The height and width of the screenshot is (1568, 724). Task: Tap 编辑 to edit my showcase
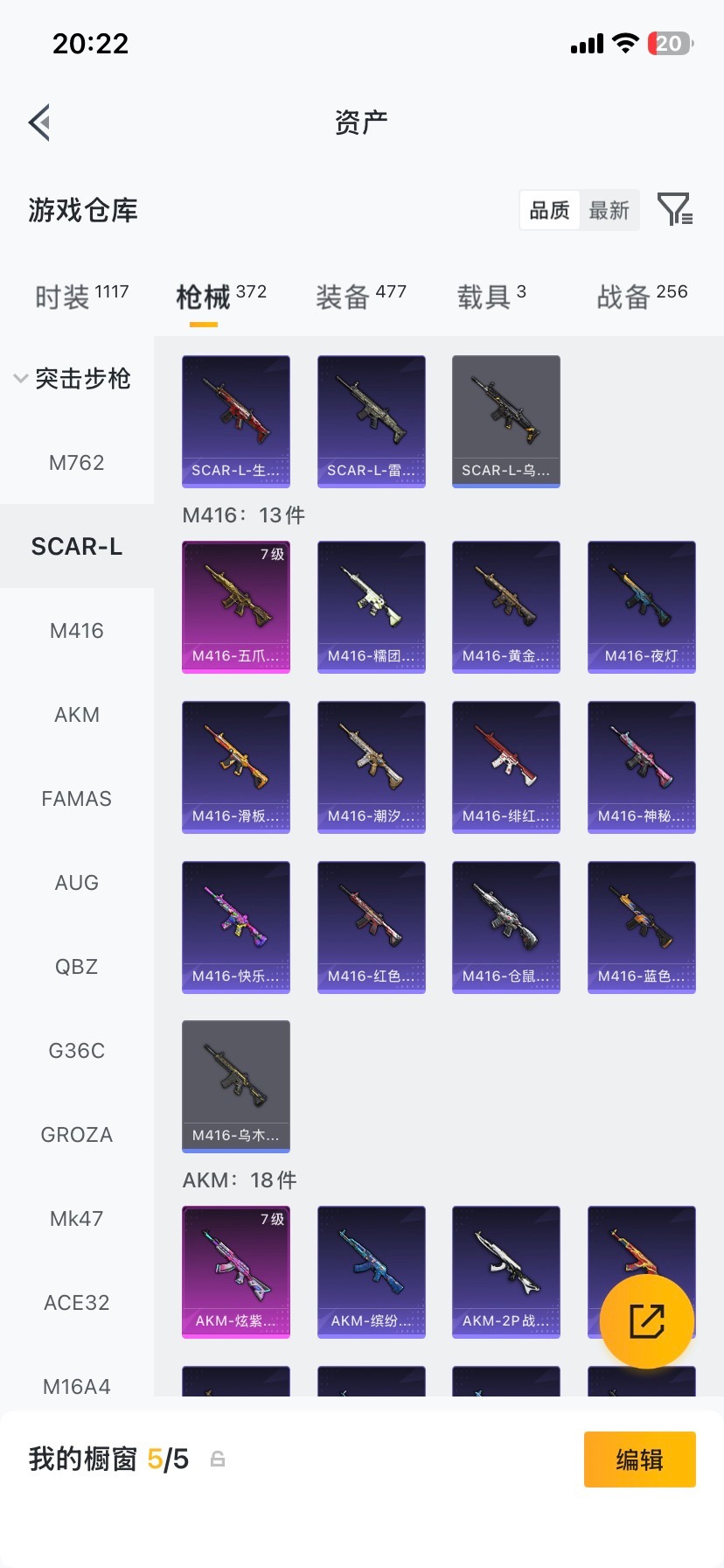639,1459
